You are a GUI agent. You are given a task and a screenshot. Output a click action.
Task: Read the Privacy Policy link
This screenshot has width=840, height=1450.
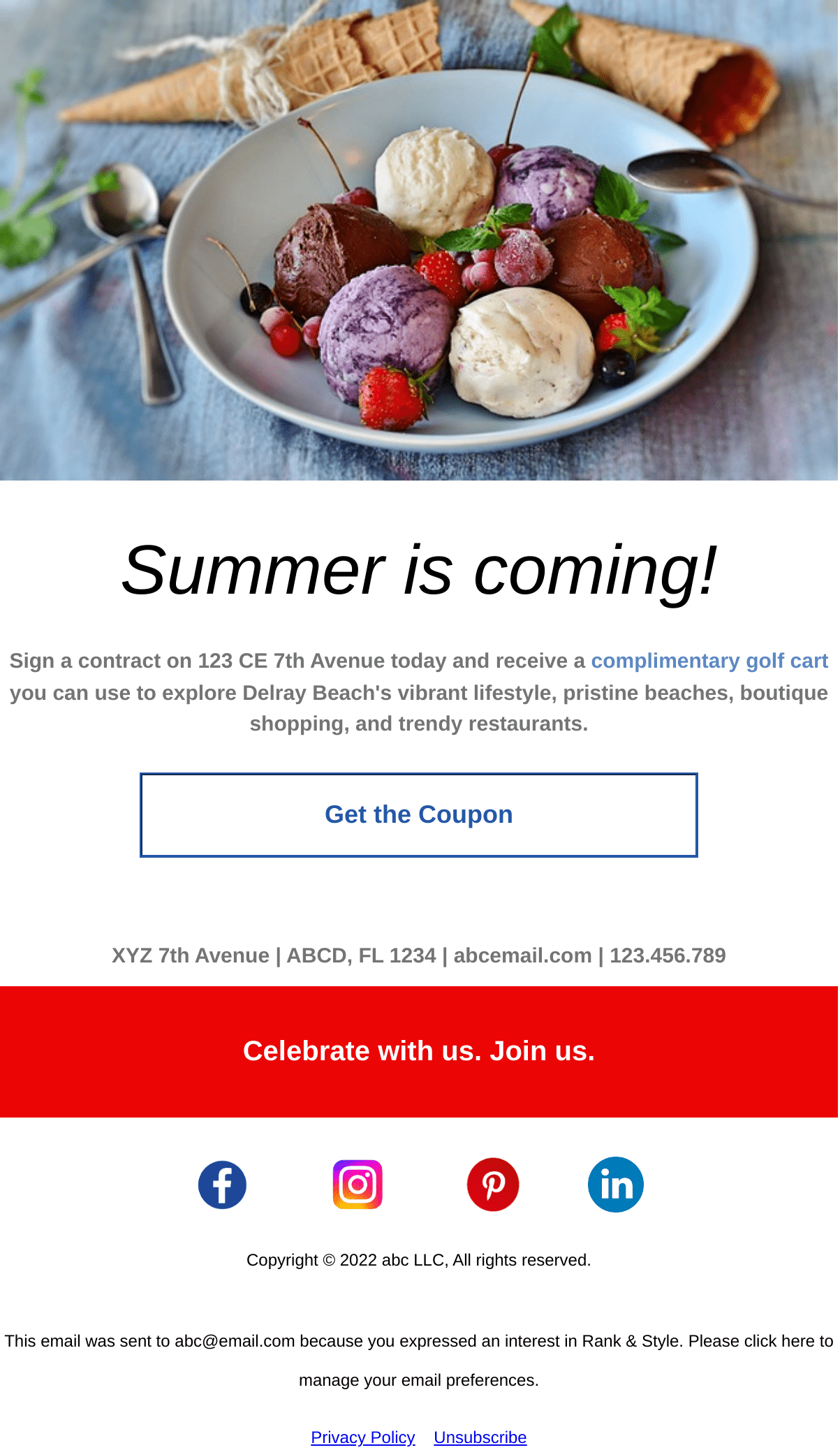tap(362, 1437)
